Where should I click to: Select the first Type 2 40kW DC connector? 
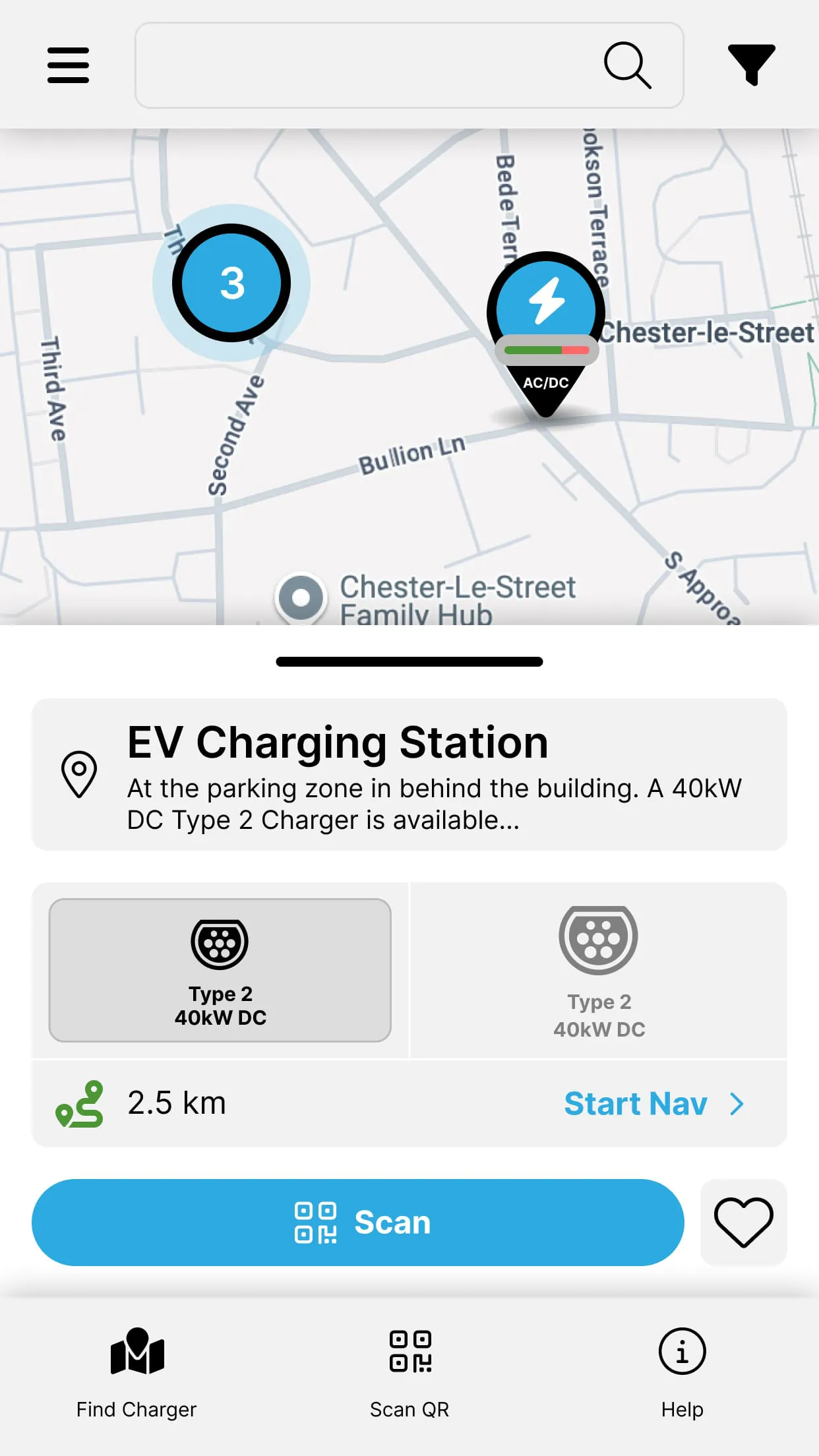(220, 969)
